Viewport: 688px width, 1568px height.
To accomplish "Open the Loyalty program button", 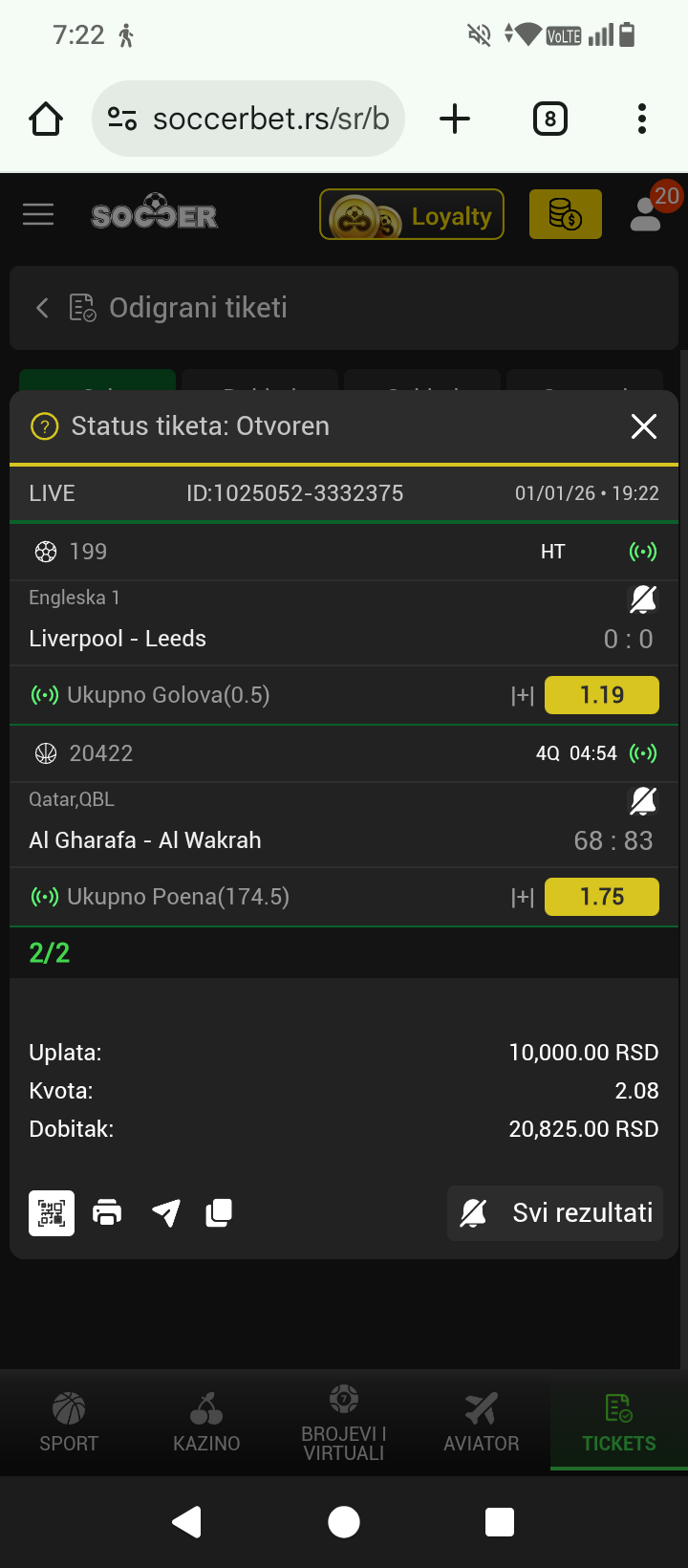I will [x=412, y=215].
